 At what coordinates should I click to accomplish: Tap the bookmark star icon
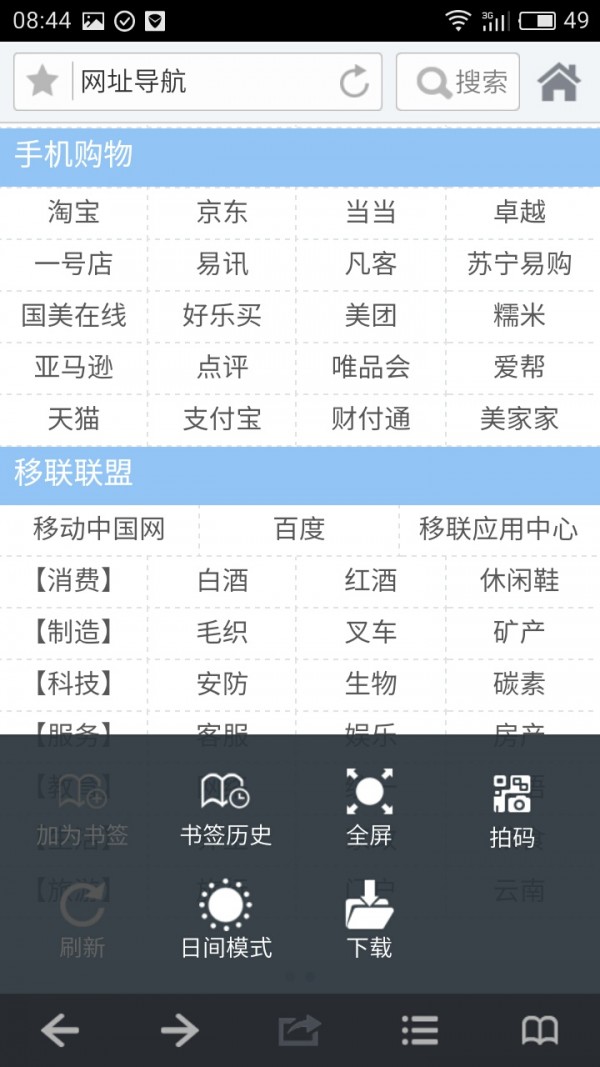click(42, 82)
